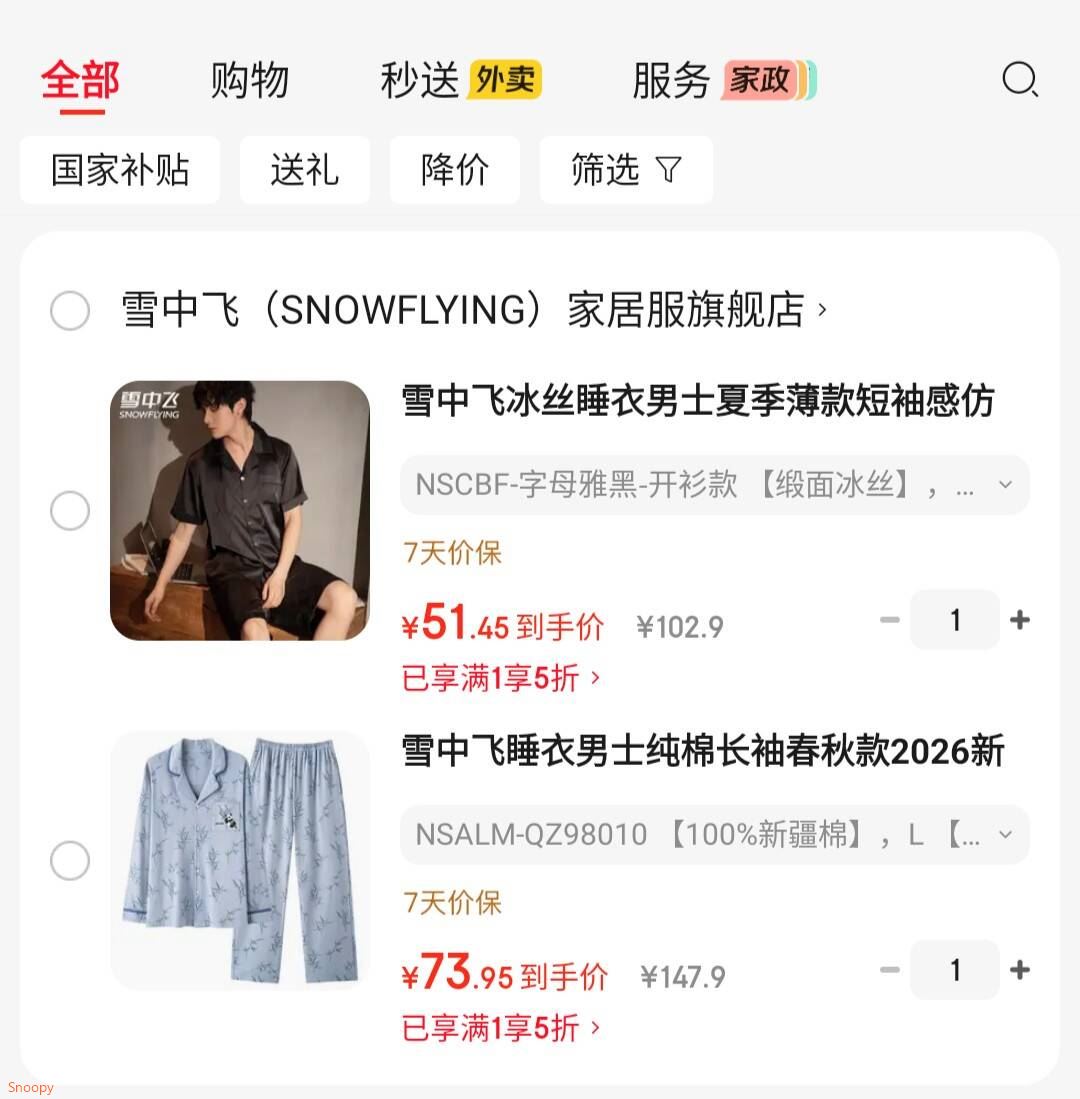Open the SNOWFLYING store page via its chevron
Screen dimensions: 1080x1099
click(820, 310)
